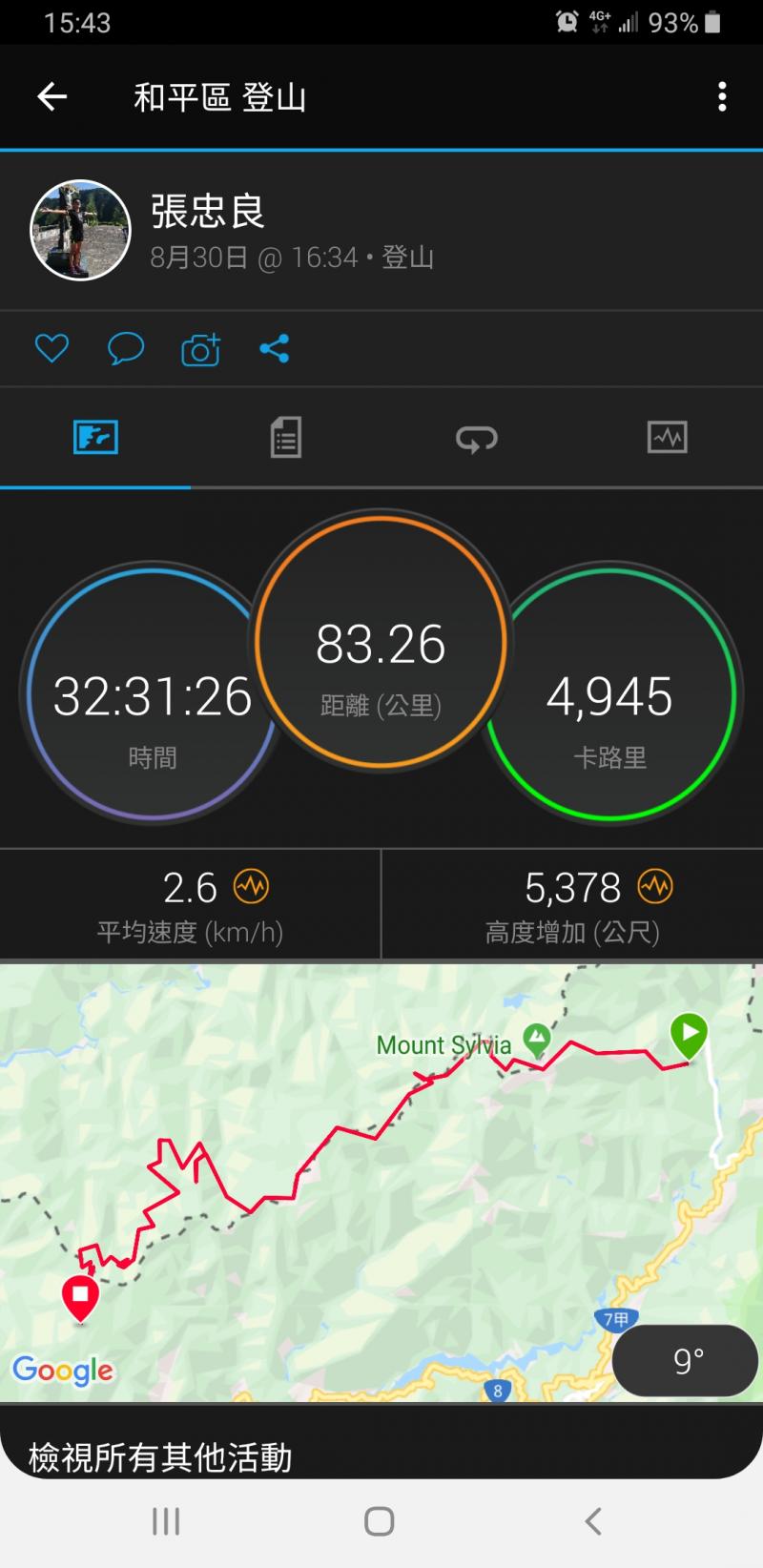763x1568 pixels.
Task: Switch to the laps tab
Action: 476,438
